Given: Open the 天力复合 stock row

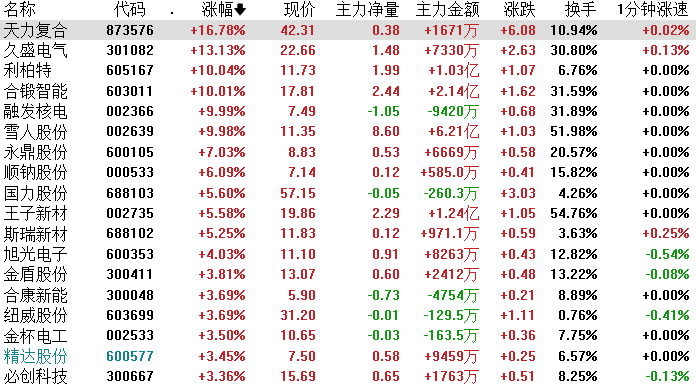Looking at the screenshot, I should tap(348, 30).
